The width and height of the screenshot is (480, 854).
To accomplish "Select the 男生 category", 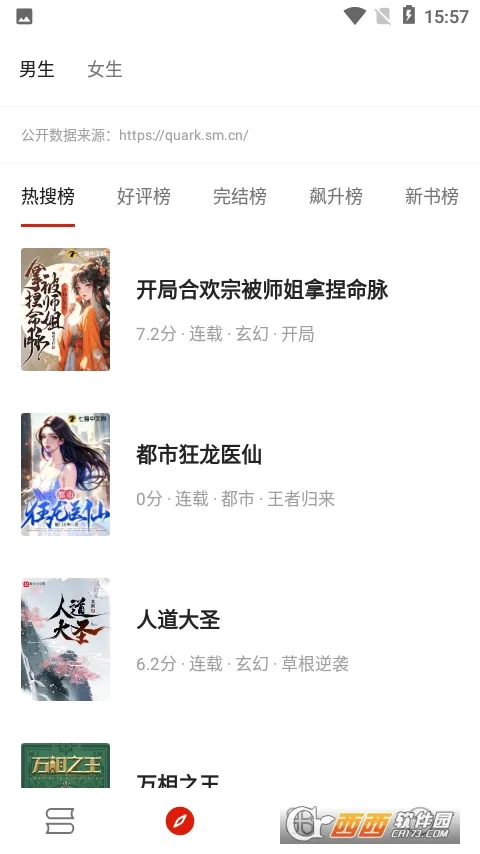I will [37, 70].
